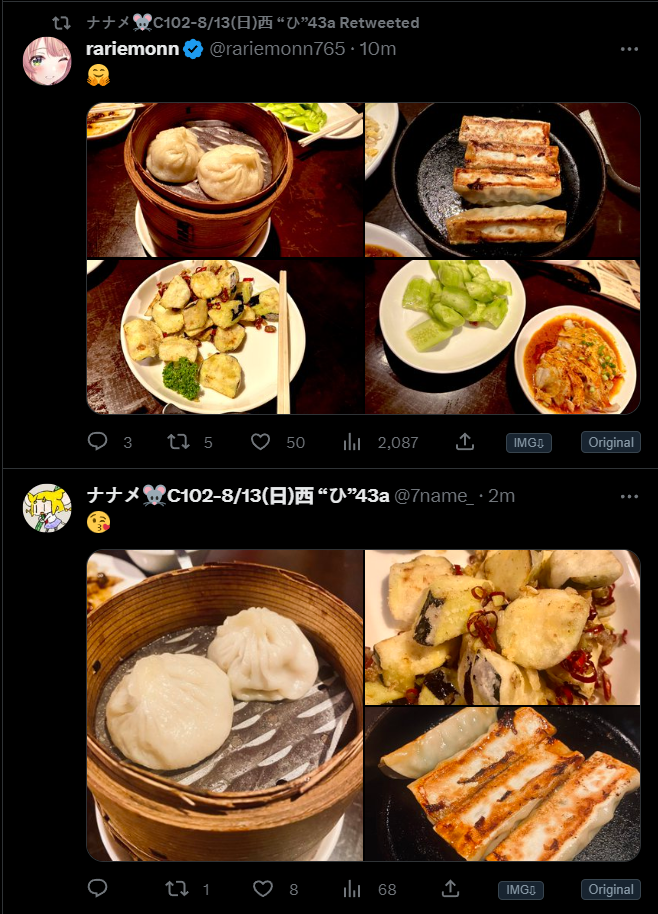Viewport: 658px width, 914px height.
Task: View analytics for rariemonn's tweet
Action: (x=352, y=442)
